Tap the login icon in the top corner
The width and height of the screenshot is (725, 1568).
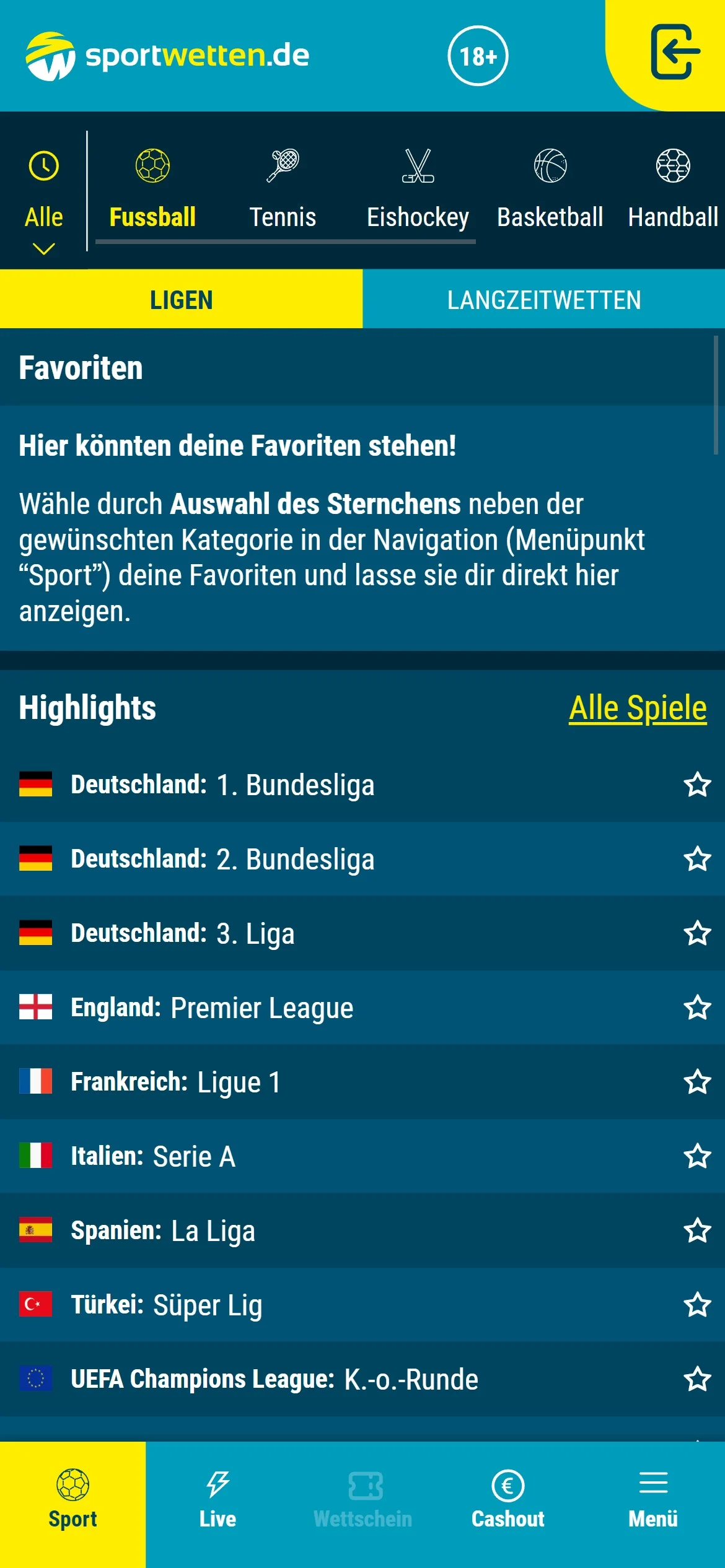[x=674, y=53]
